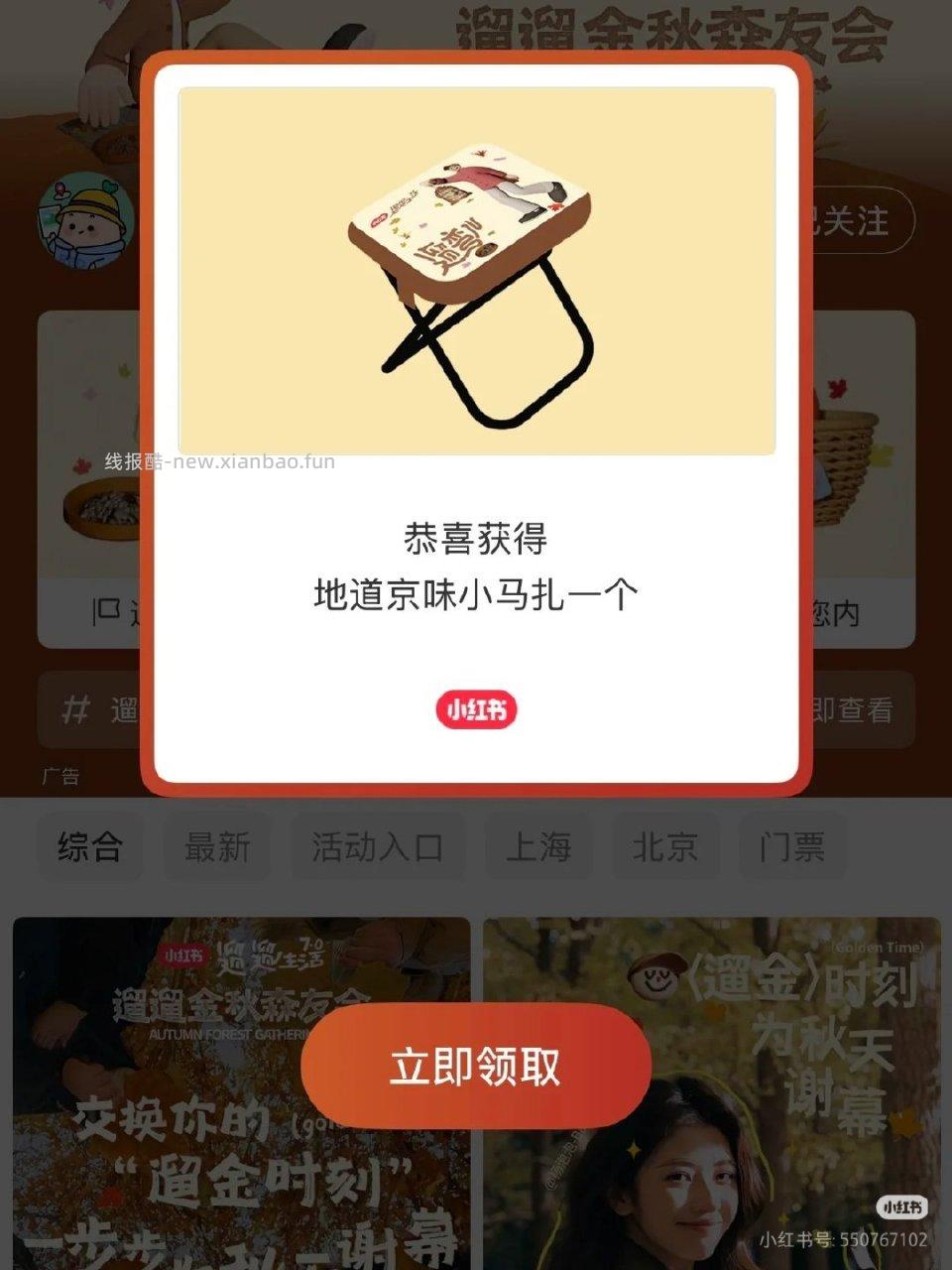
Task: Choose the 北京 city tab
Action: (666, 846)
